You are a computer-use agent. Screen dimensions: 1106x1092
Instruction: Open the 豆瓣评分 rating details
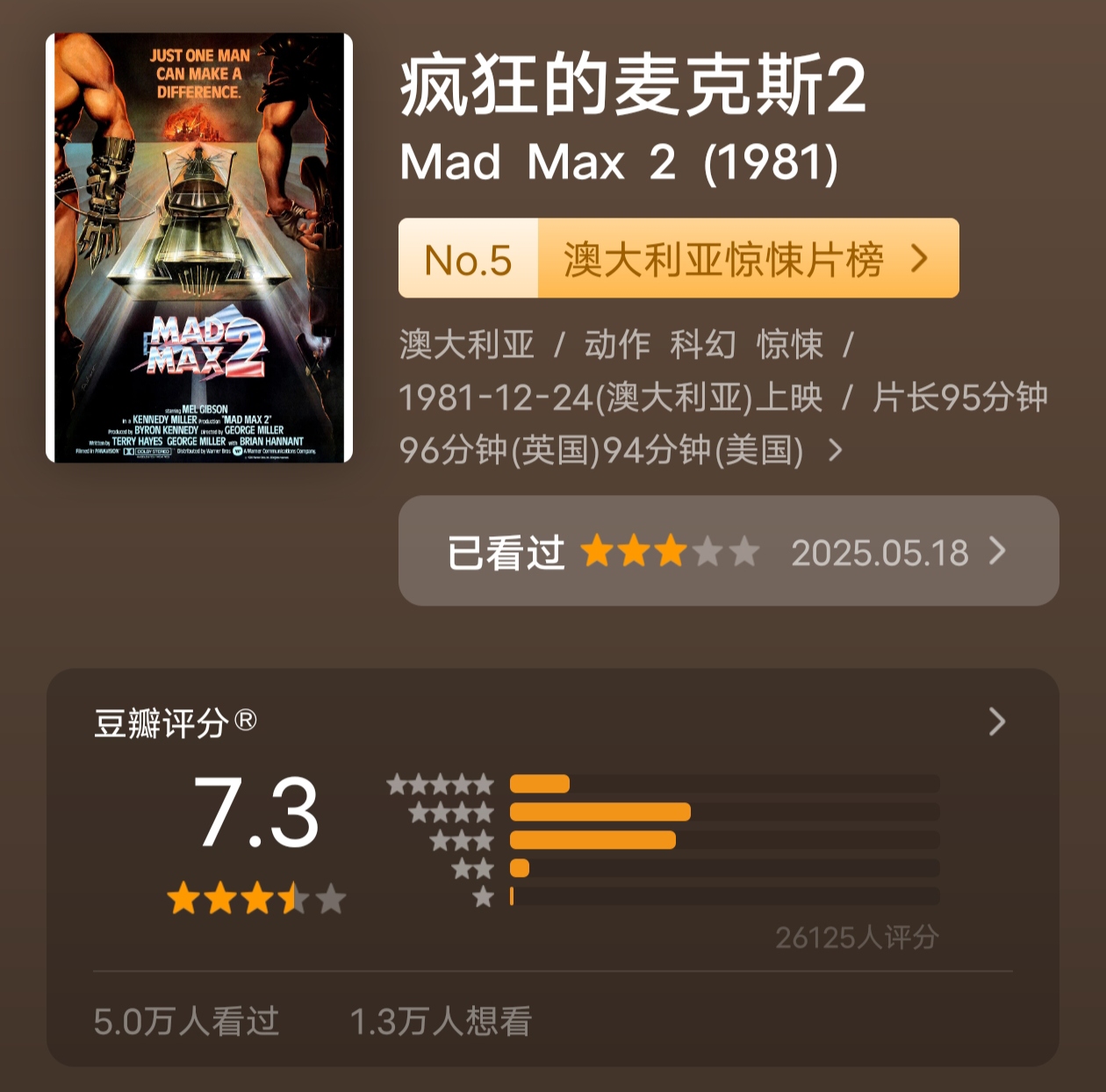[996, 722]
